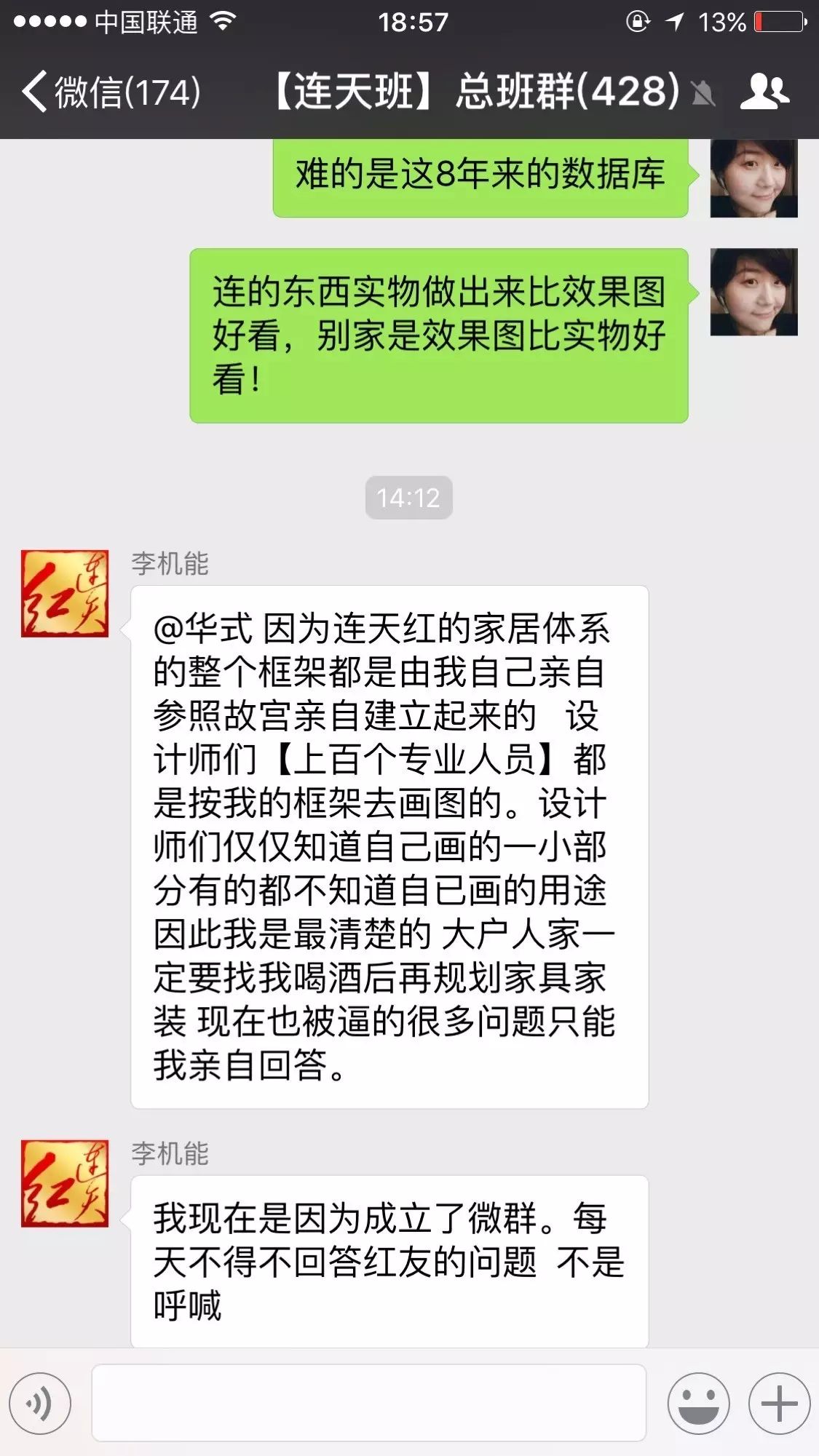Screen dimensions: 819x1456
Task: Open the emoji sticker panel
Action: 698,1403
